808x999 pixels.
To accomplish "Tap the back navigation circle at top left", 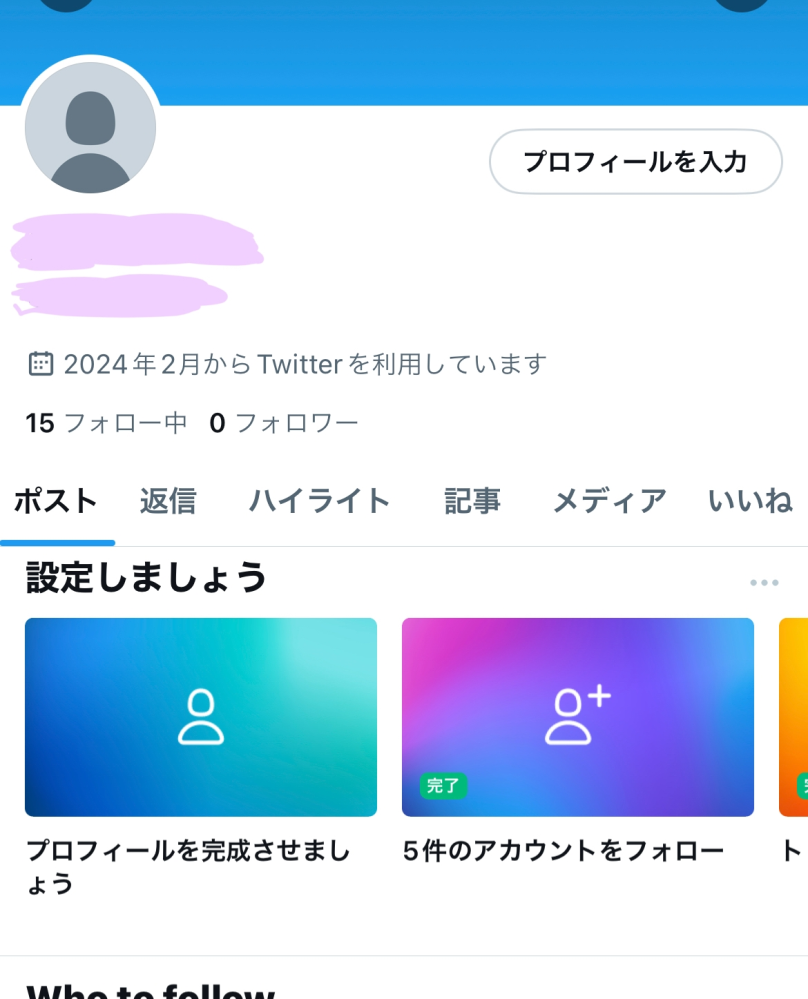I will click(65, 5).
